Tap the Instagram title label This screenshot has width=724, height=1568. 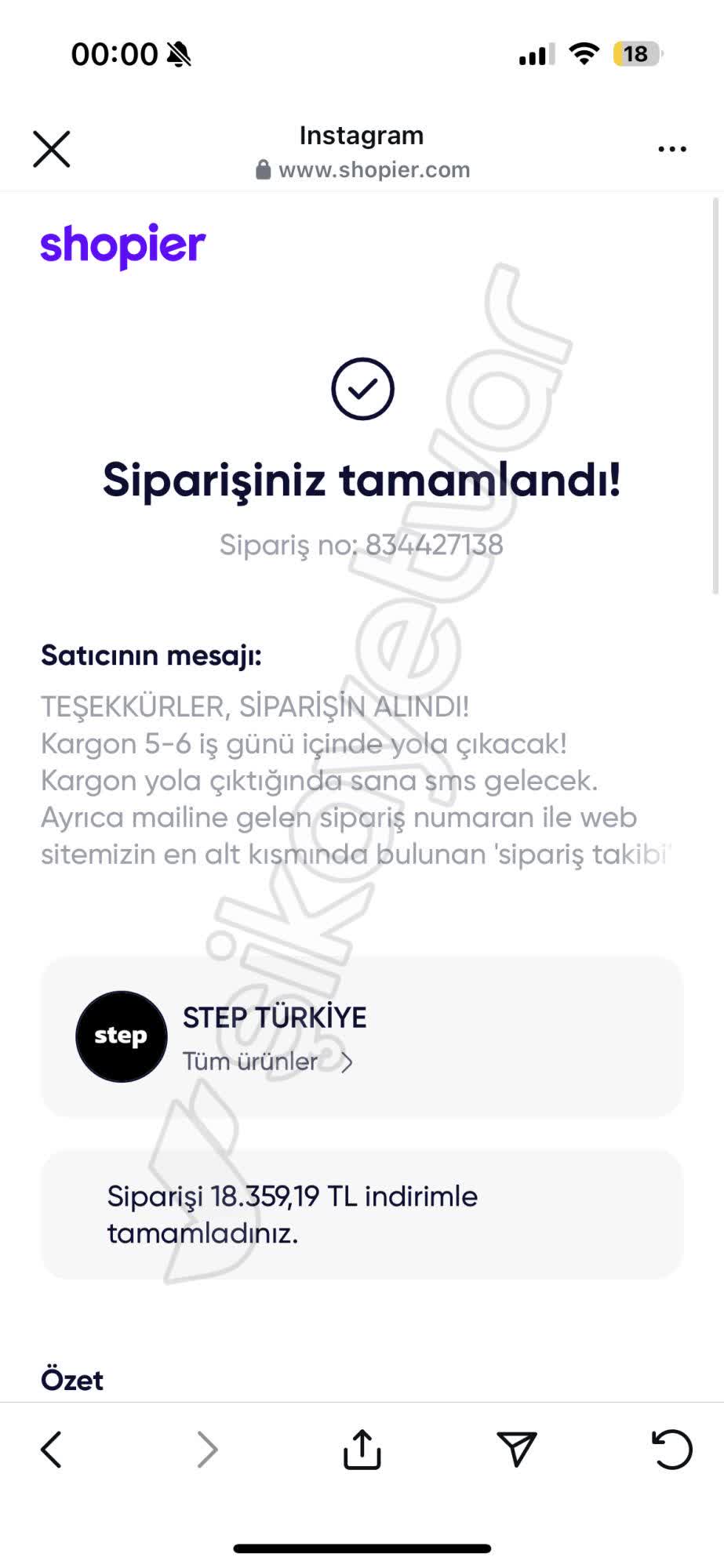coord(362,135)
